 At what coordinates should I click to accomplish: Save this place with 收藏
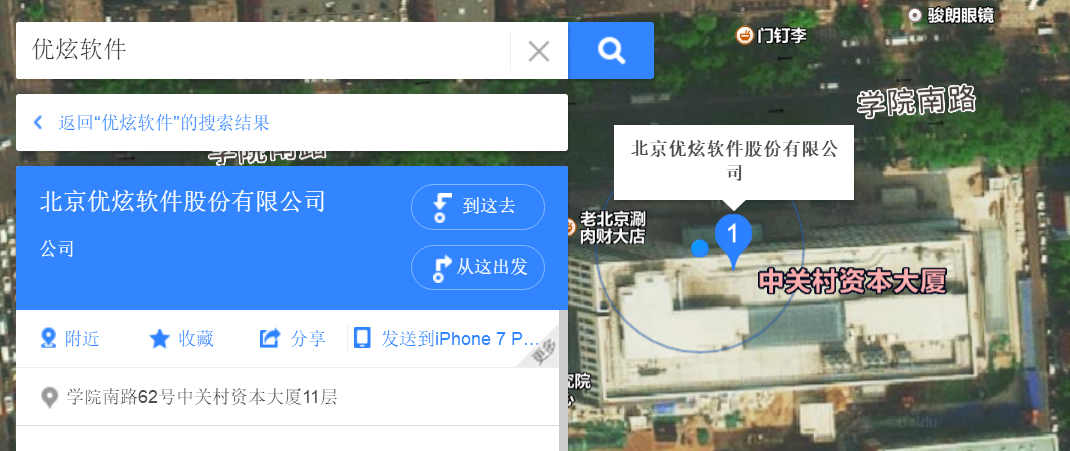click(181, 338)
